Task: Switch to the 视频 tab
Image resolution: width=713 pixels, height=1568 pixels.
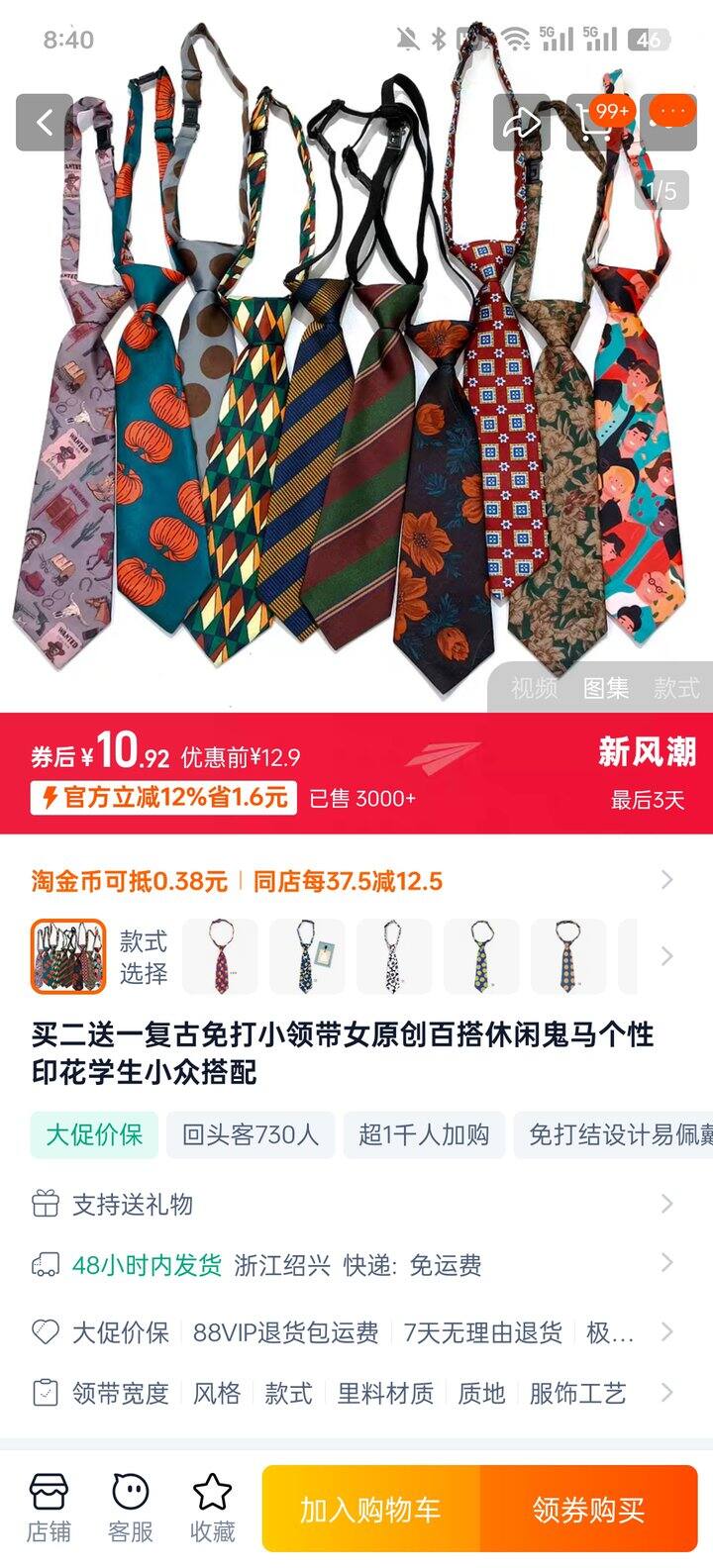Action: (535, 688)
